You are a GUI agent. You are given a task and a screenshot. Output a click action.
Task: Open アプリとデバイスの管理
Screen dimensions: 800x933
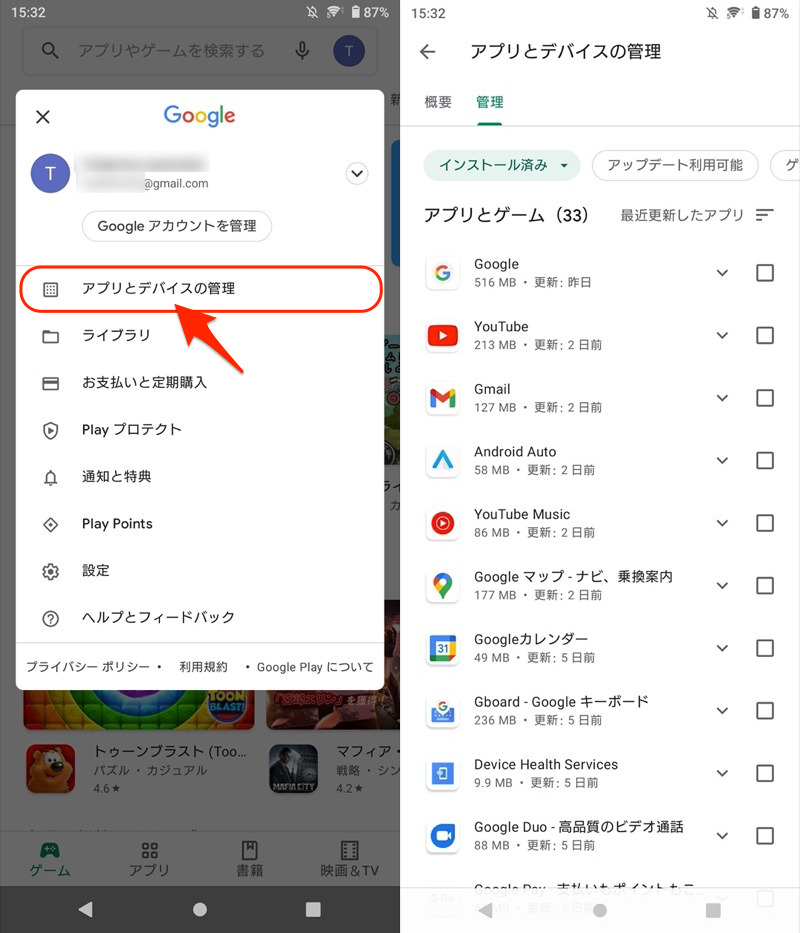click(200, 288)
